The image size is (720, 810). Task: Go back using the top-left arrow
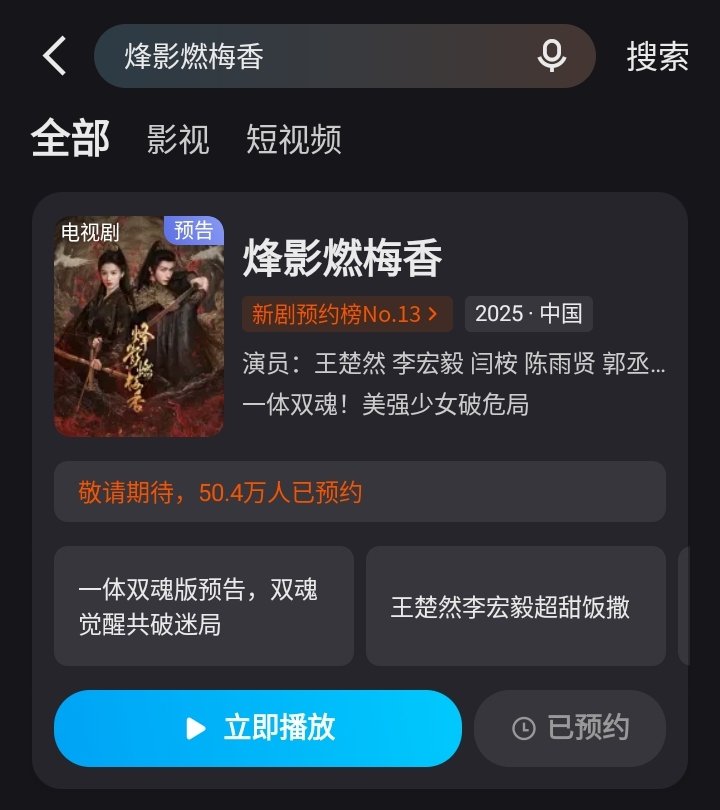[x=55, y=56]
